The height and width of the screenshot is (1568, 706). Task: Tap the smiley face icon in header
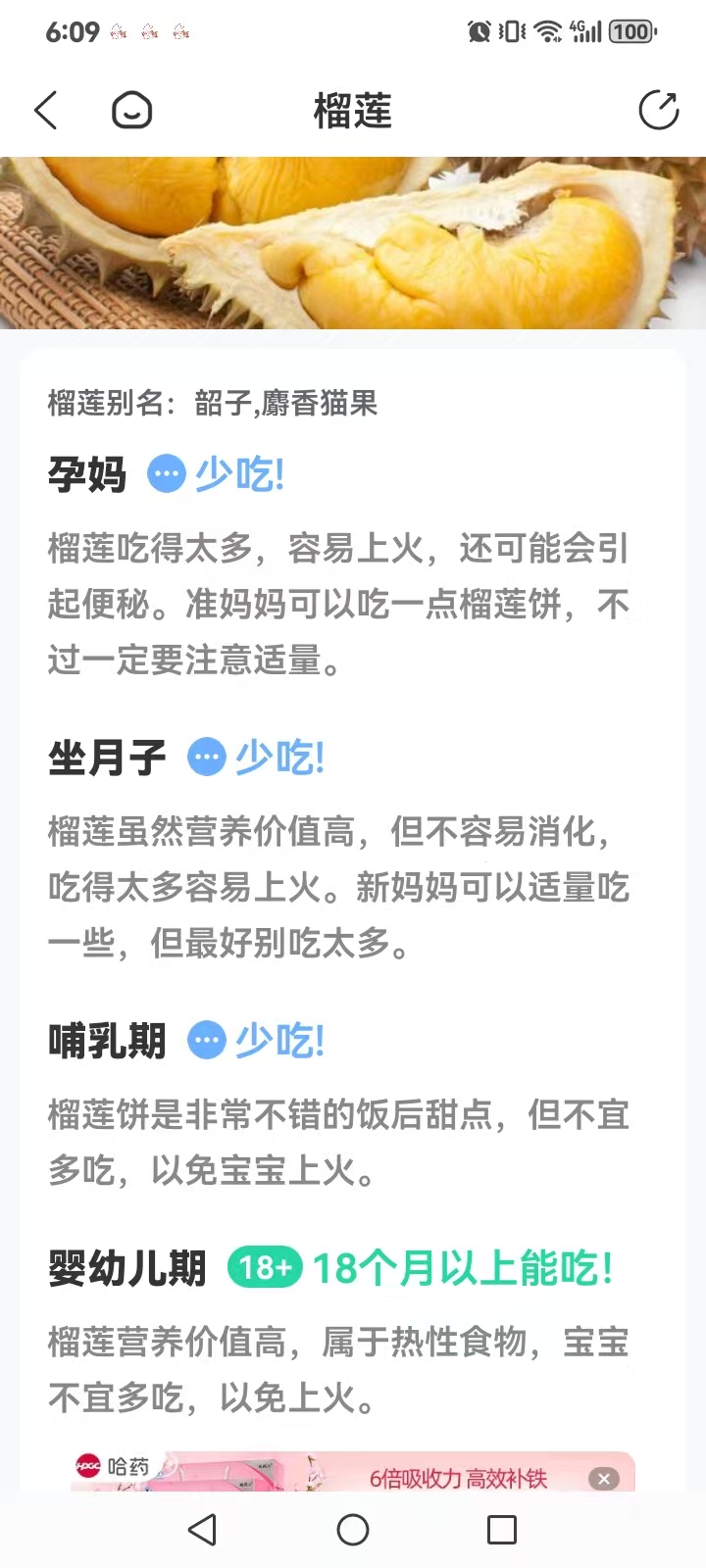click(x=132, y=110)
